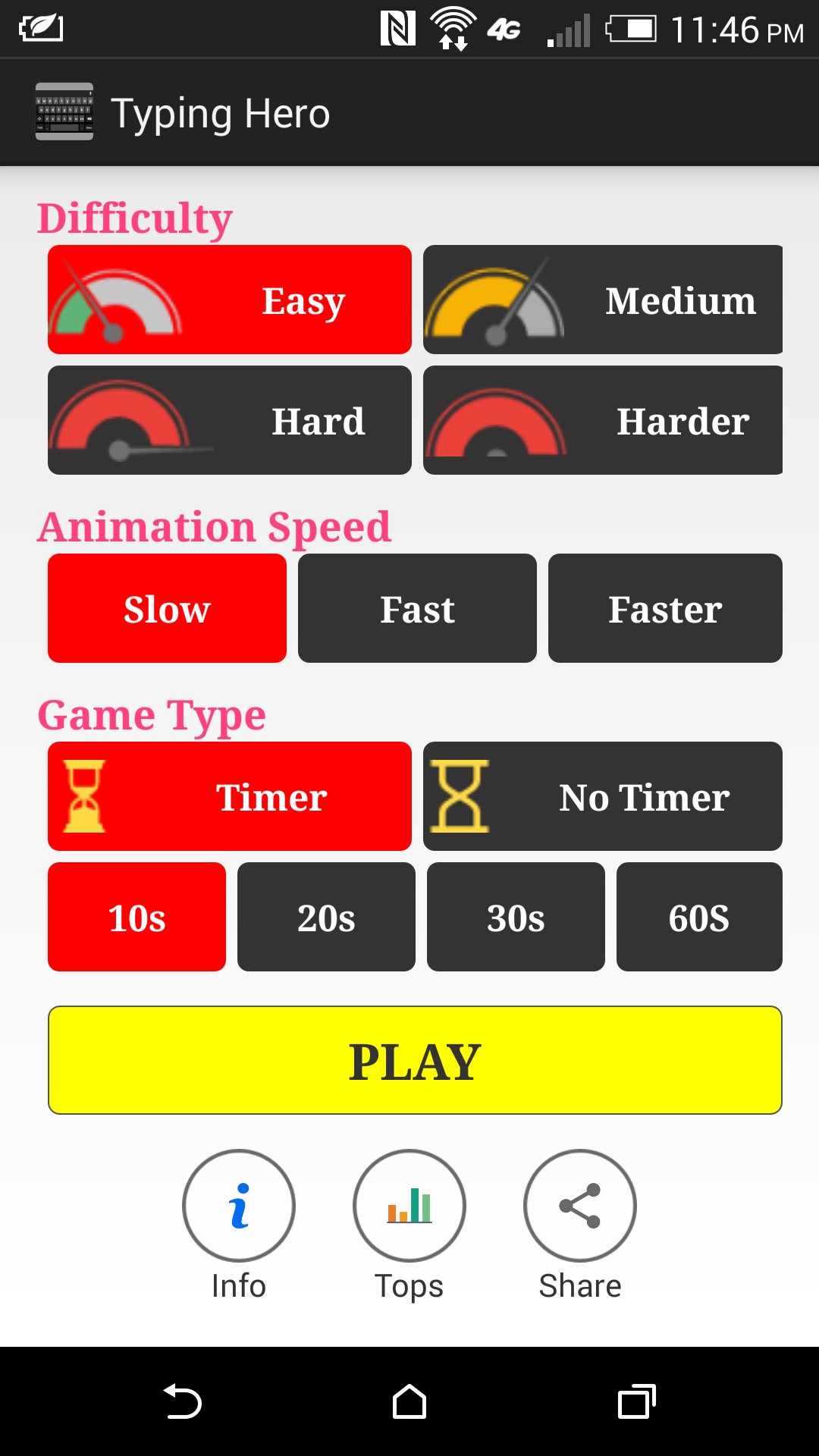Tap the Share icon

[x=579, y=1206]
